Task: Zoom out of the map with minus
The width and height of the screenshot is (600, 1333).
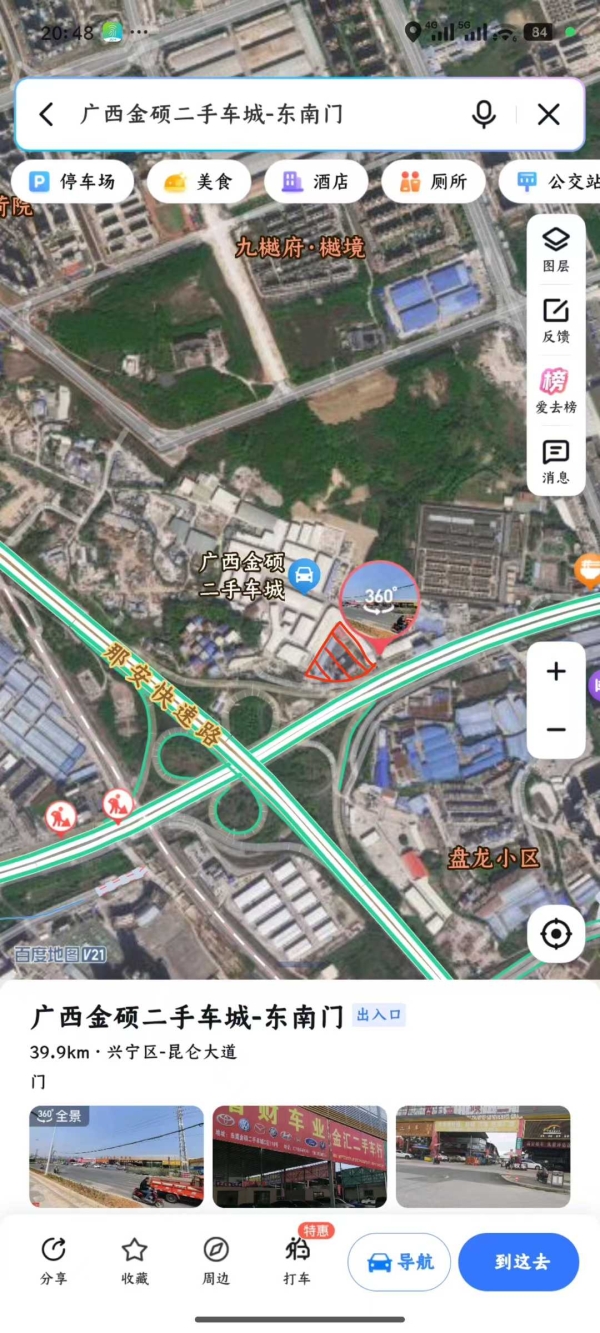Action: (556, 730)
